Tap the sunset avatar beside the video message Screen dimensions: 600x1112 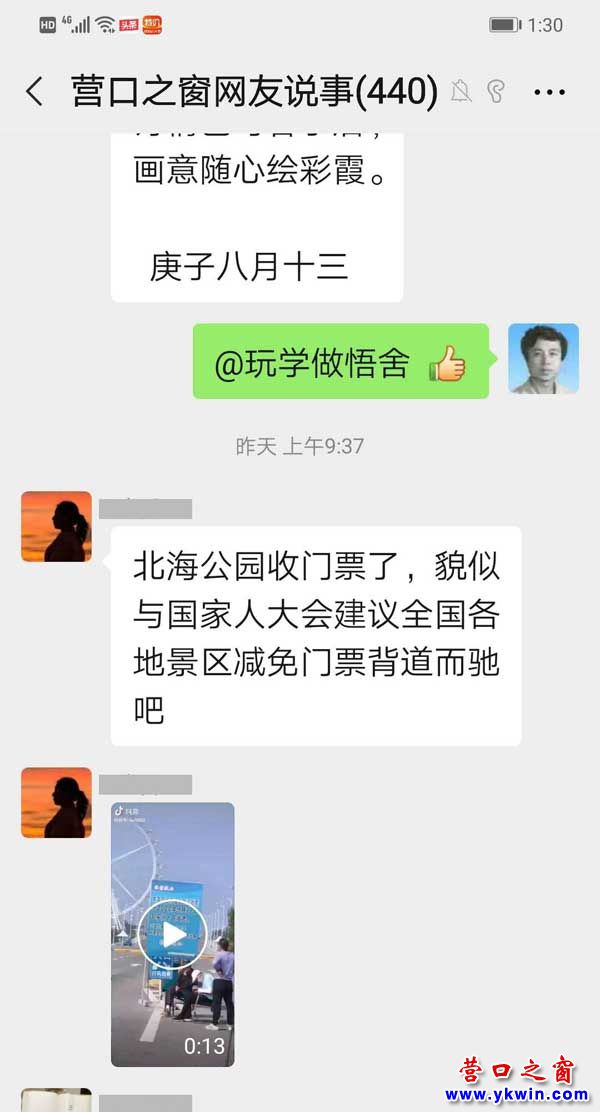[x=56, y=802]
